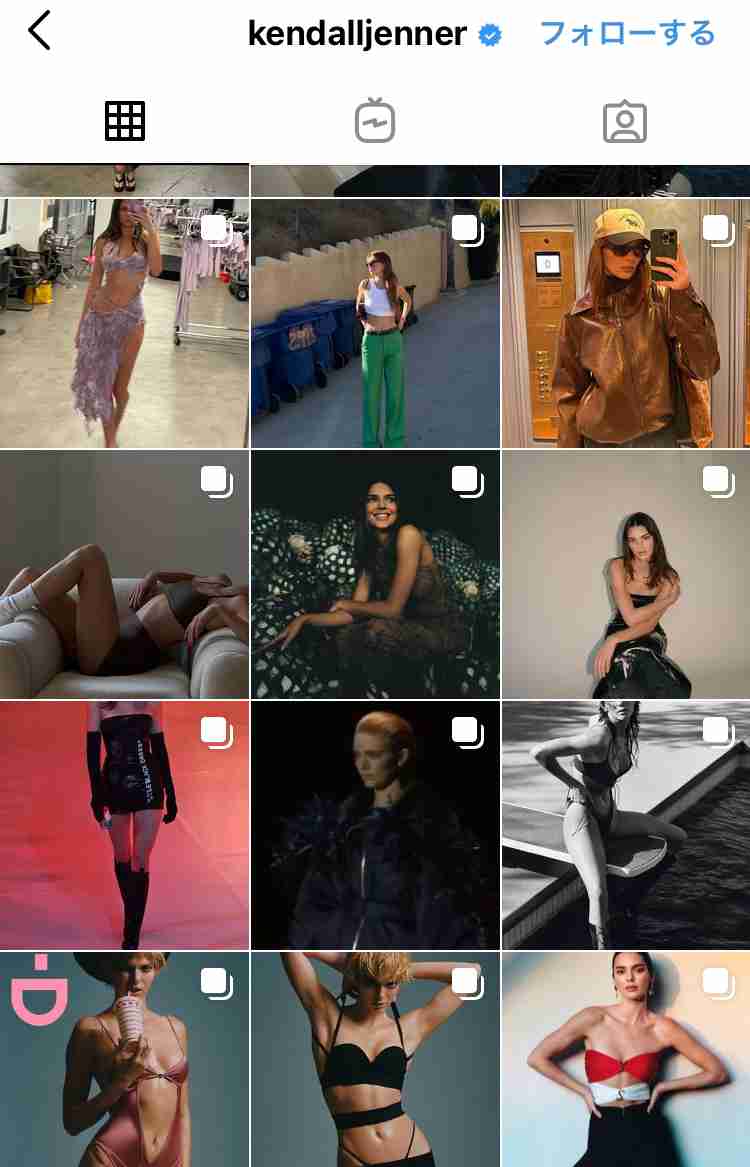
Task: Open the red backdrop runway post
Action: [x=124, y=825]
